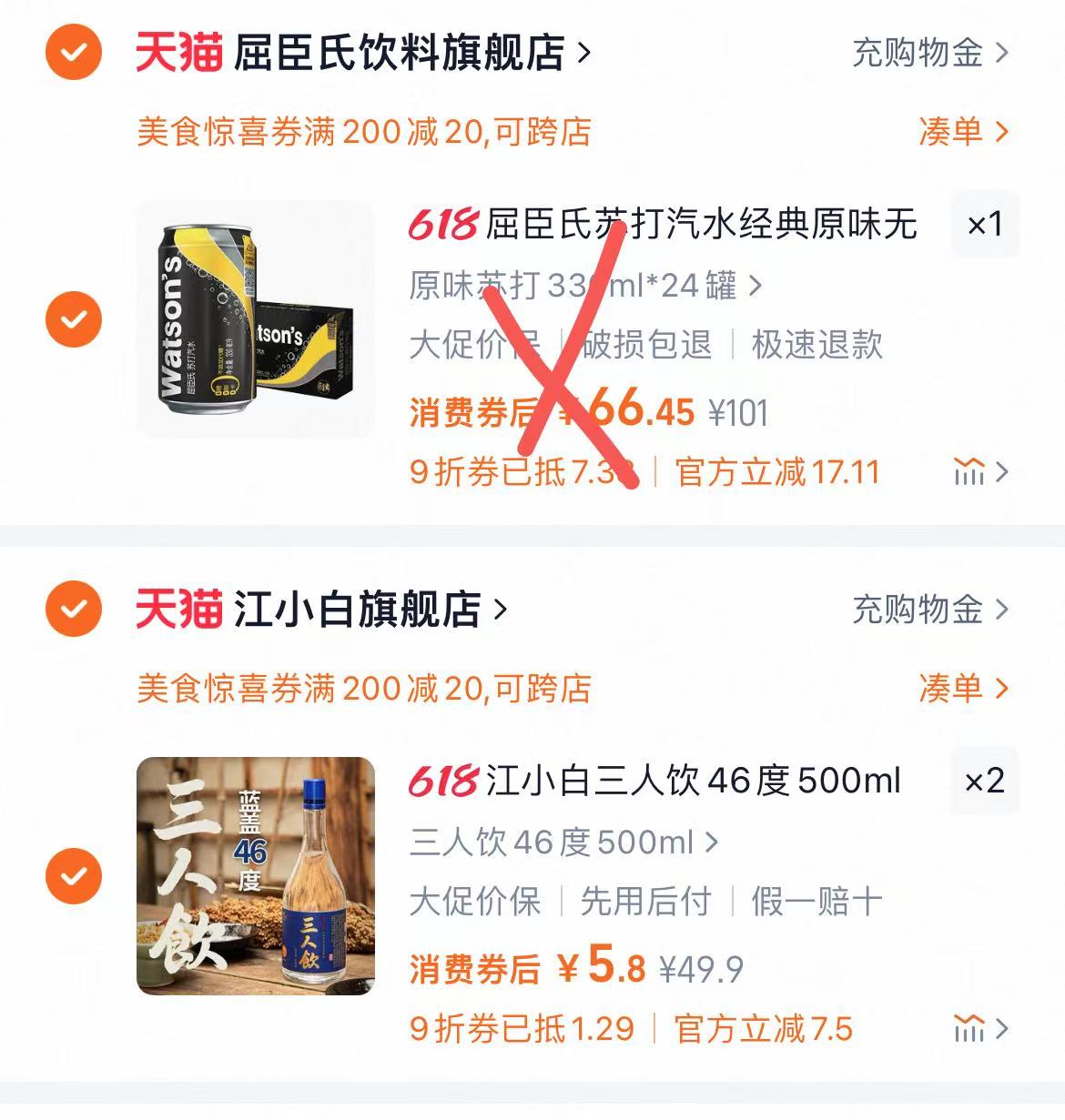Tap 凑单 under 屈臣氏饮料旗舰店

963,132
